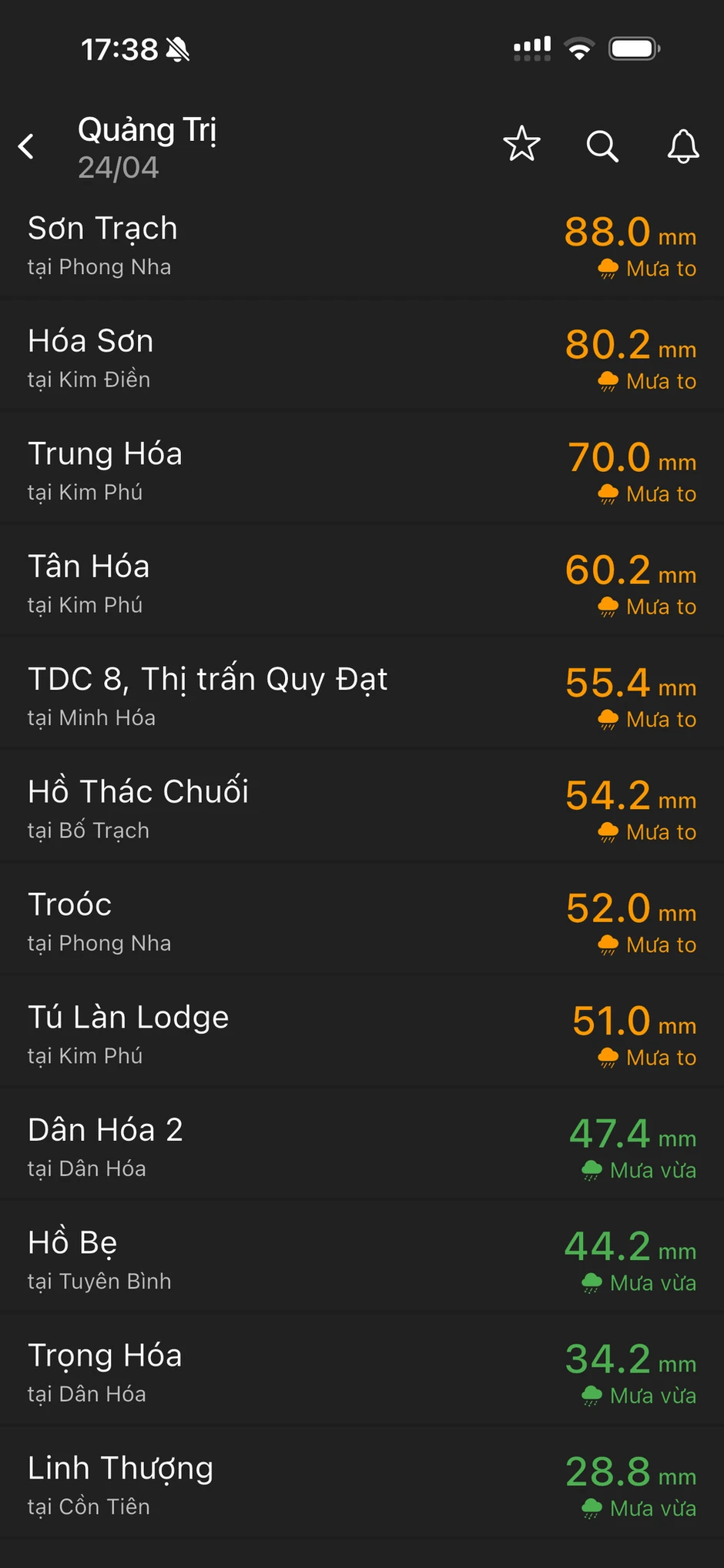Tap the muted notifications icon beside the clock
Screen dimensions: 724x1568
pyautogui.click(x=179, y=48)
